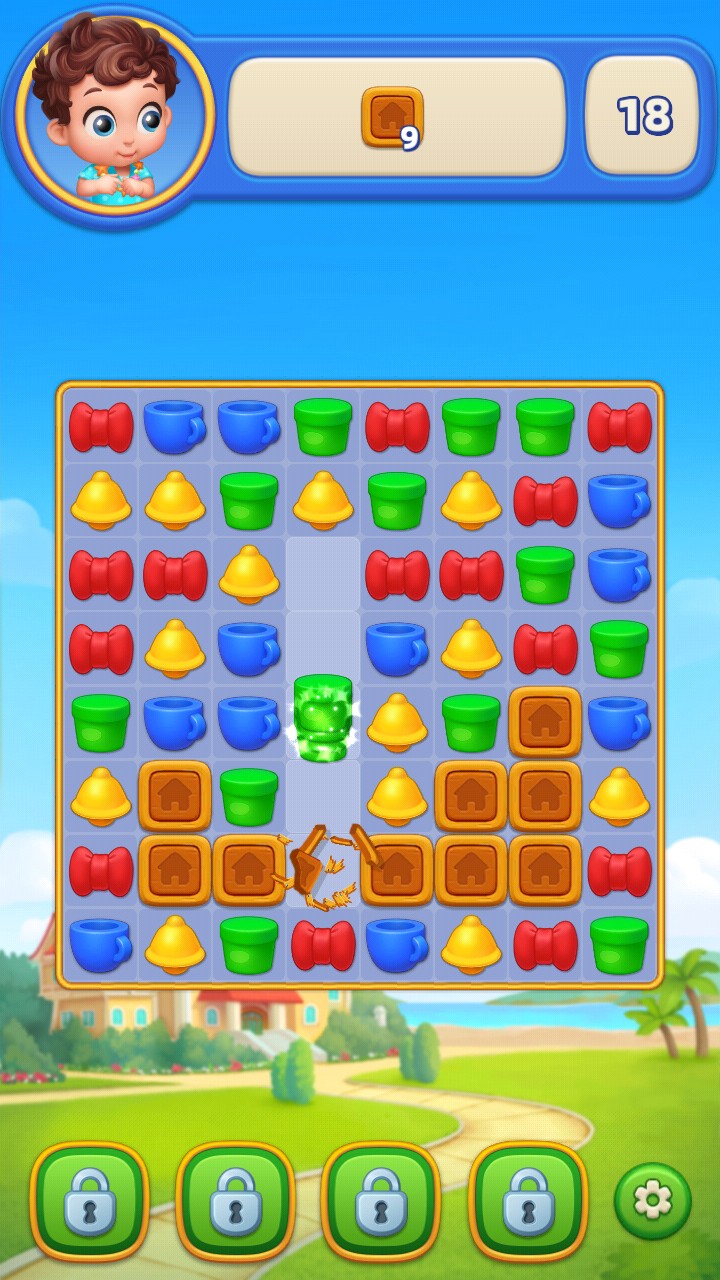The image size is (720, 1280).
Task: Tap the boy character avatar
Action: click(113, 110)
